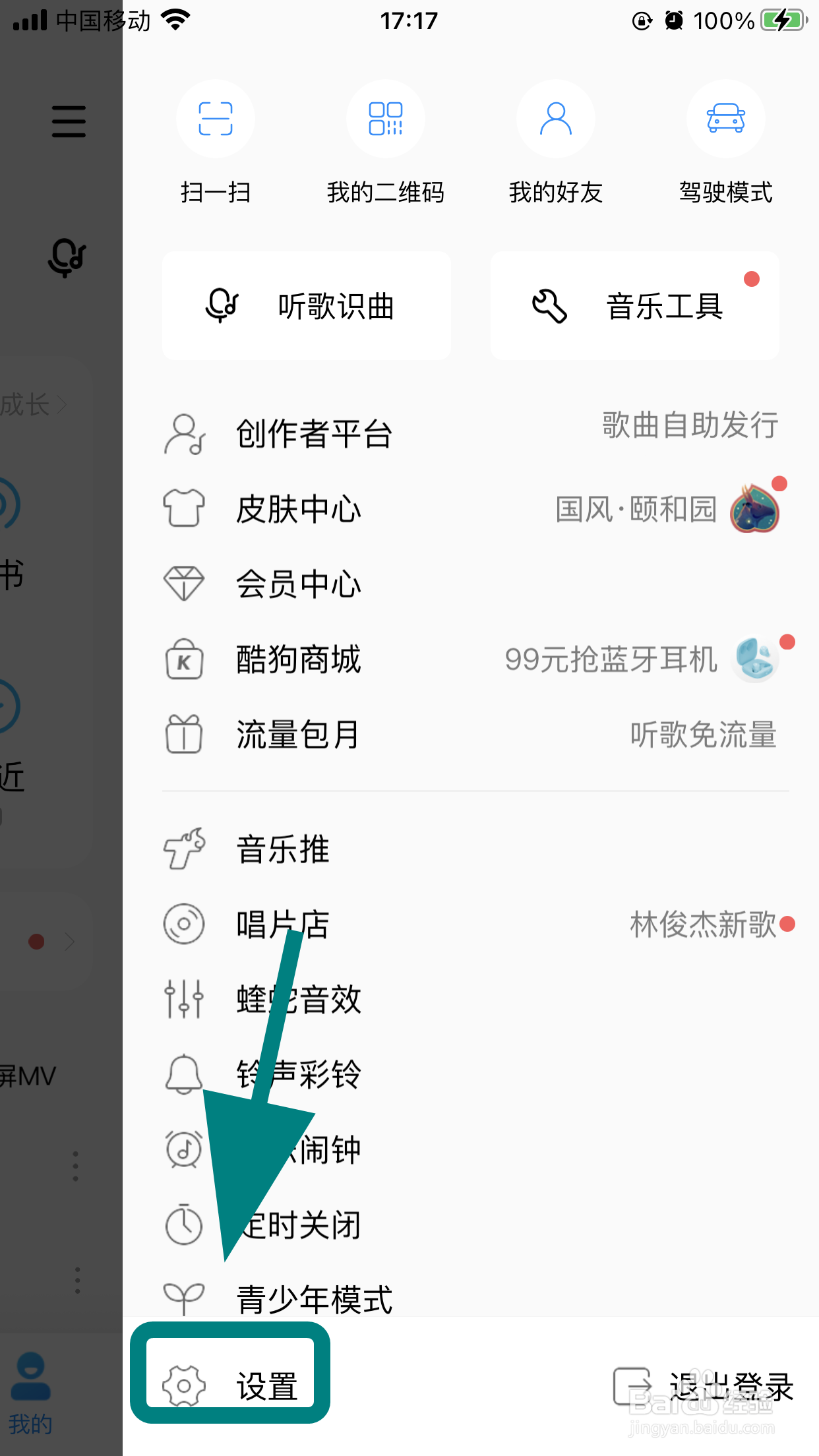Open 我的好友 friends icon
This screenshot has height=1456, width=819.
(555, 119)
